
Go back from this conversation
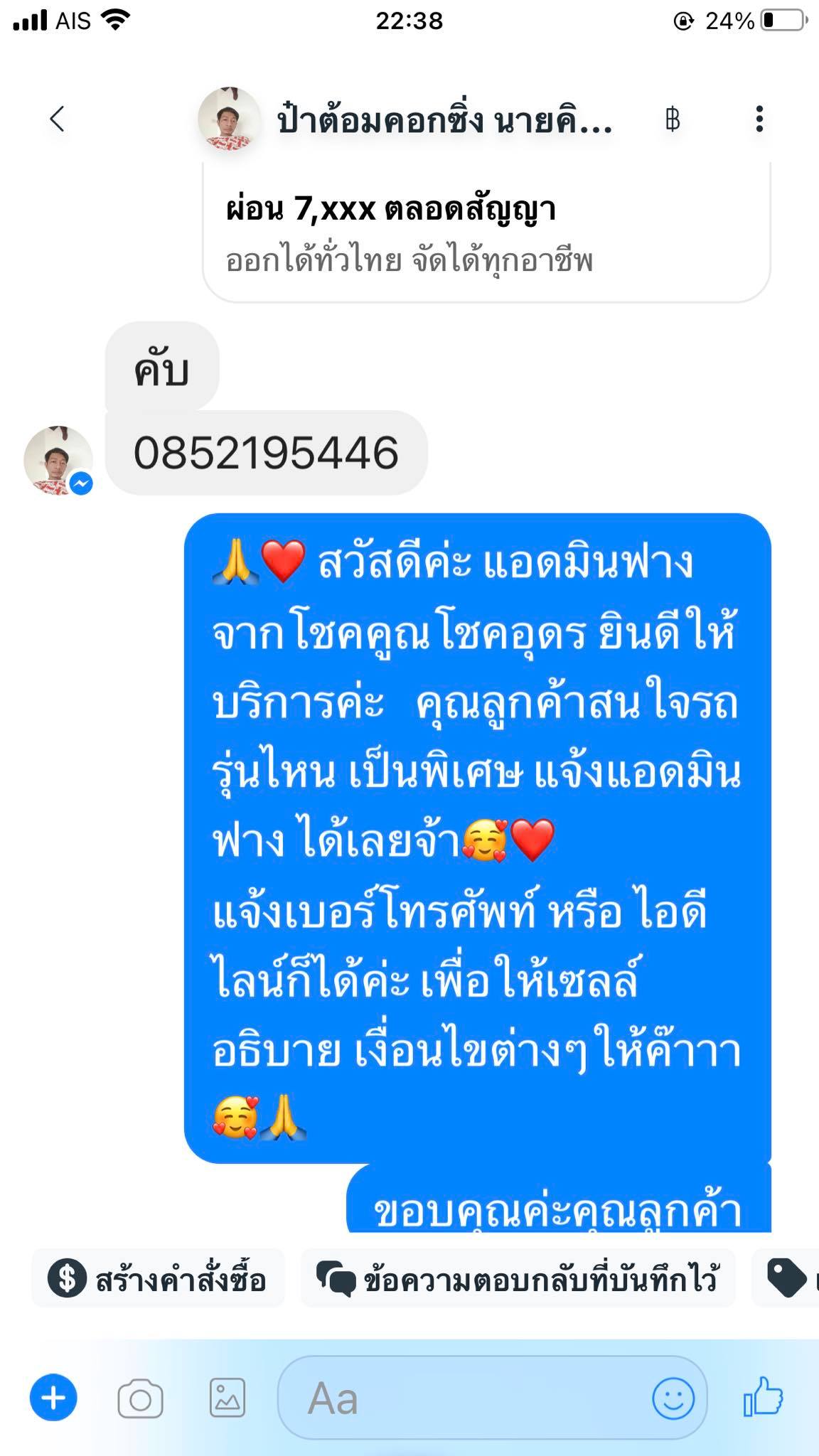(x=58, y=119)
